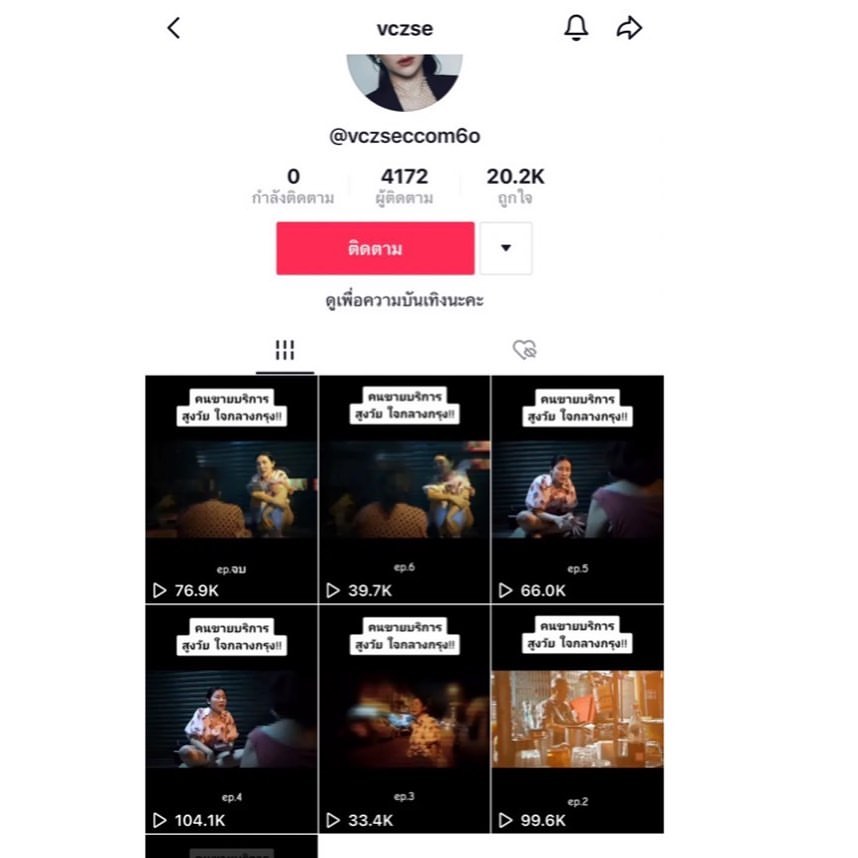View the 4172 followers list
The width and height of the screenshot is (858, 858).
(404, 186)
